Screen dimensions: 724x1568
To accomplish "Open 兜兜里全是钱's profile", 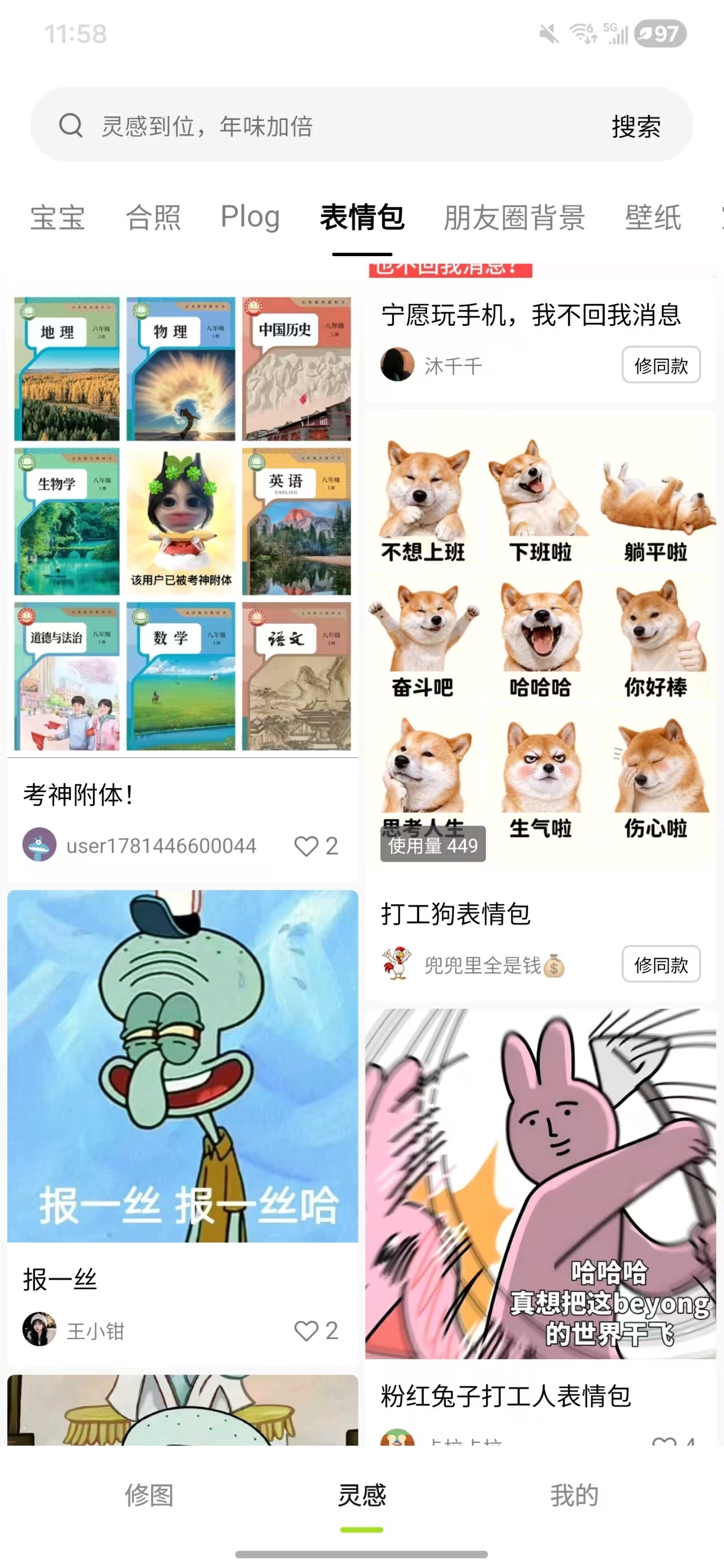I will (397, 964).
